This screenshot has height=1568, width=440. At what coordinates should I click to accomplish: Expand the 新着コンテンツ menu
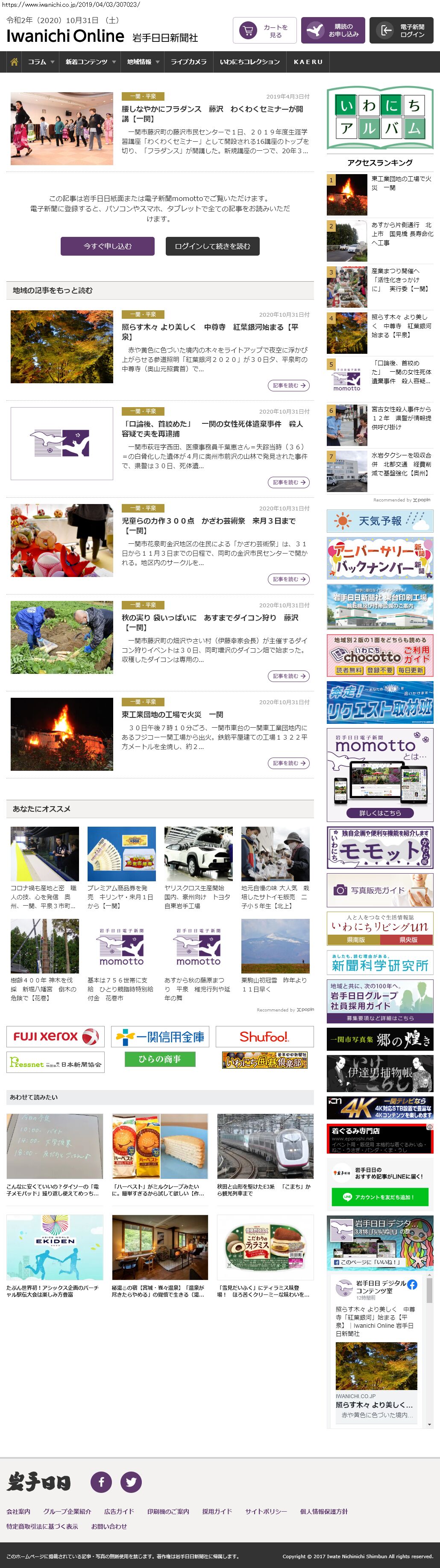[x=90, y=62]
